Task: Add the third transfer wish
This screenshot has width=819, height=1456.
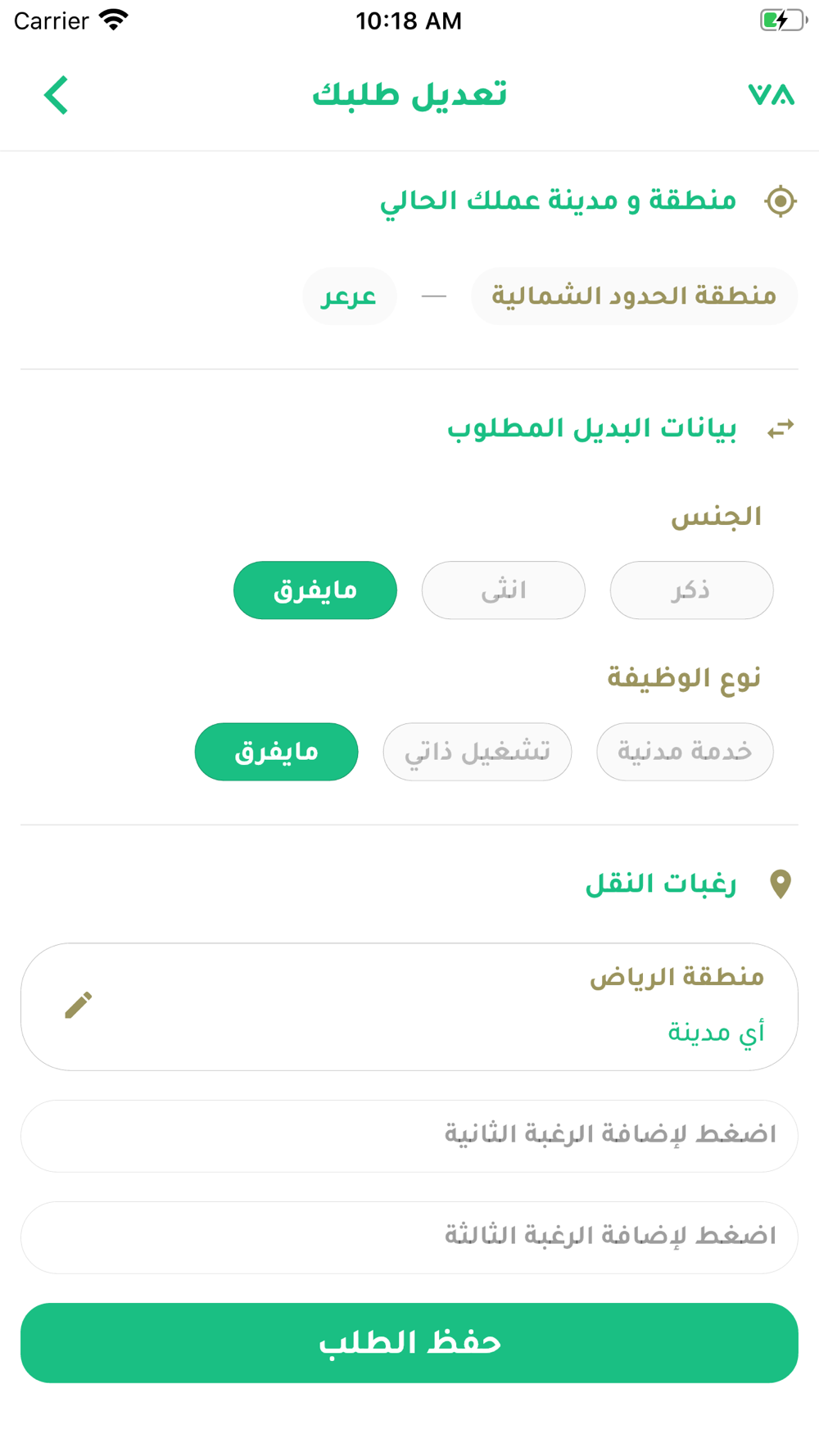Action: pos(409,1237)
